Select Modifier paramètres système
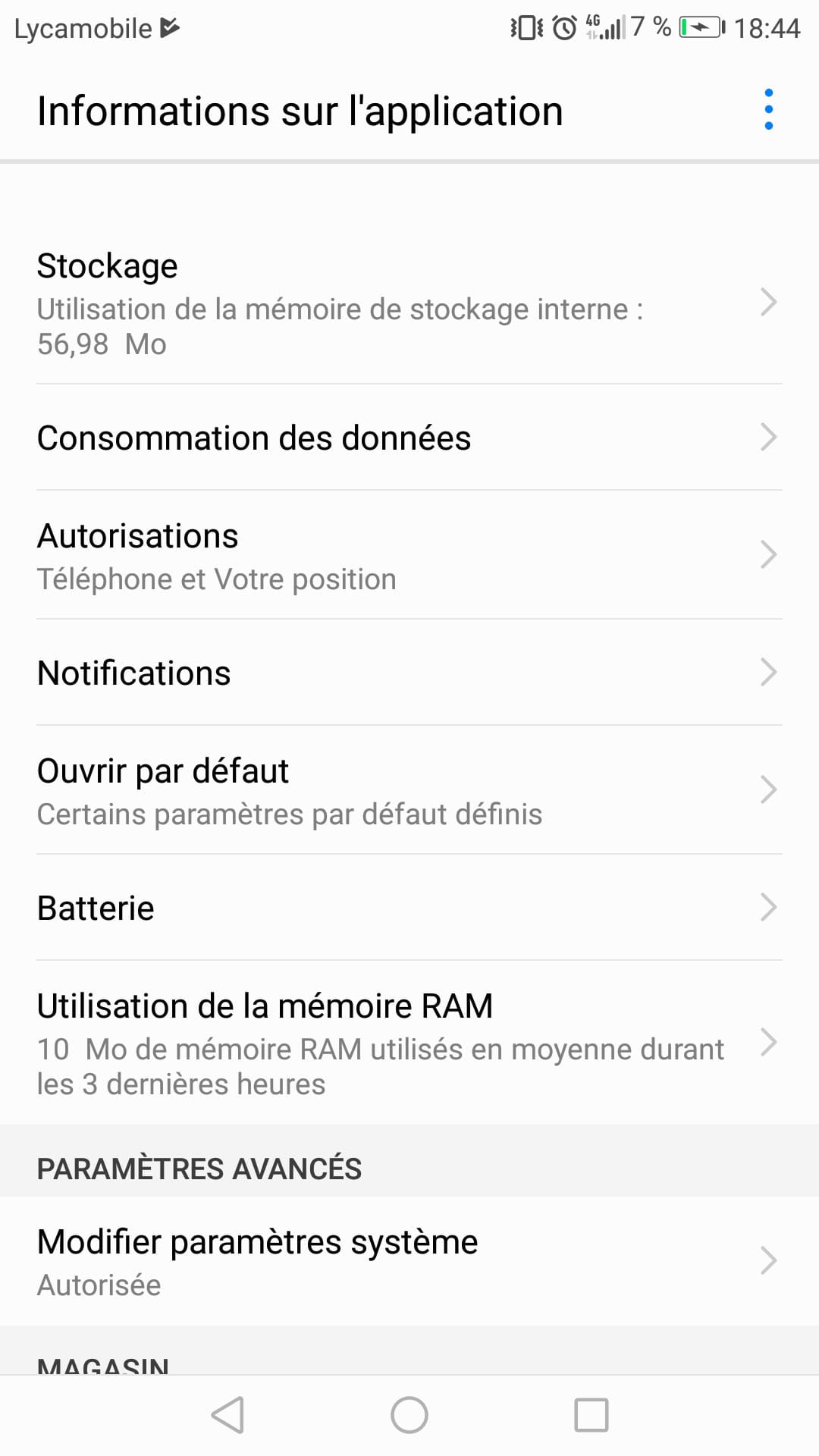The width and height of the screenshot is (819, 1456). click(409, 1262)
